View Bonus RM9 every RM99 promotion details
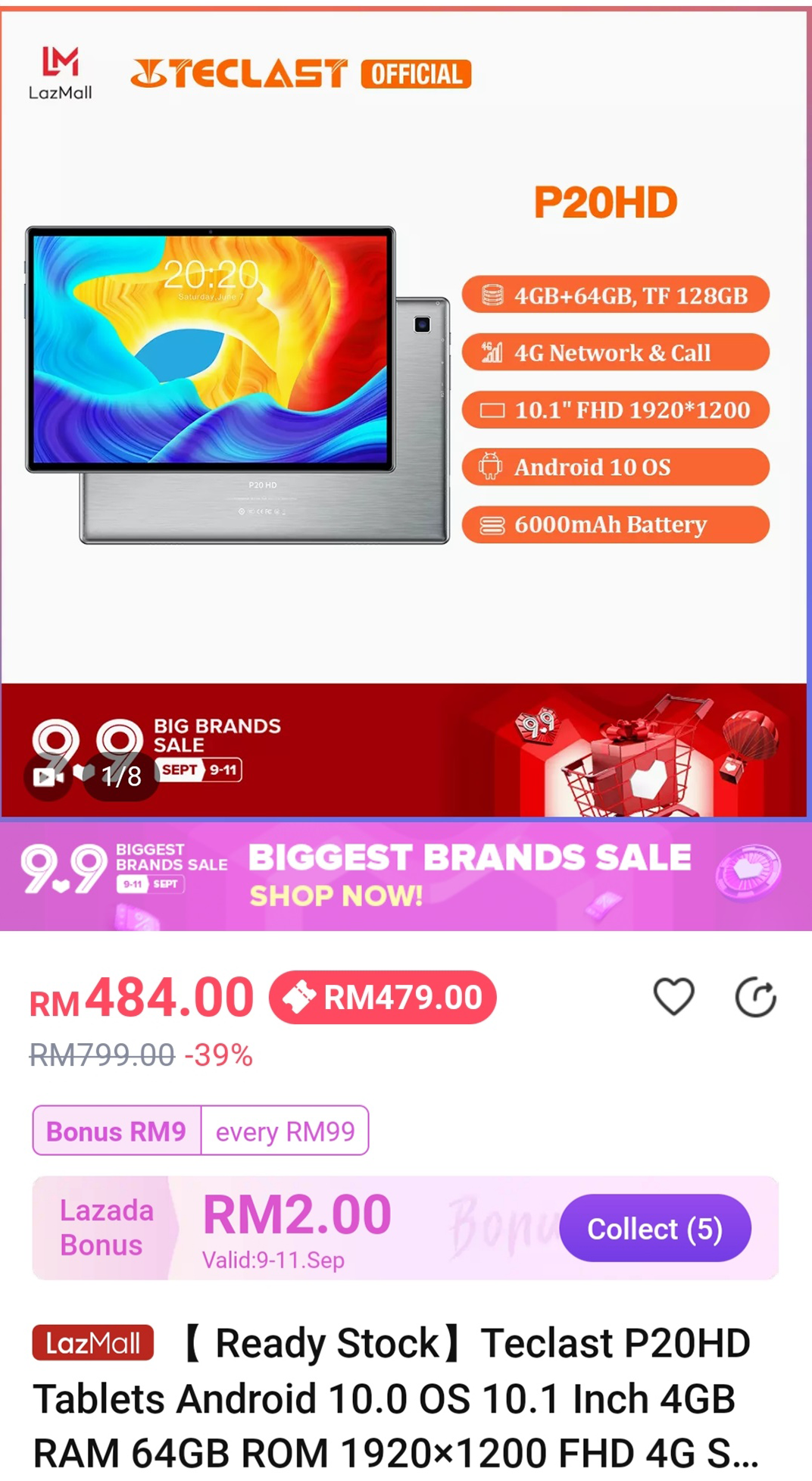This screenshot has width=812, height=1481. pyautogui.click(x=200, y=1130)
